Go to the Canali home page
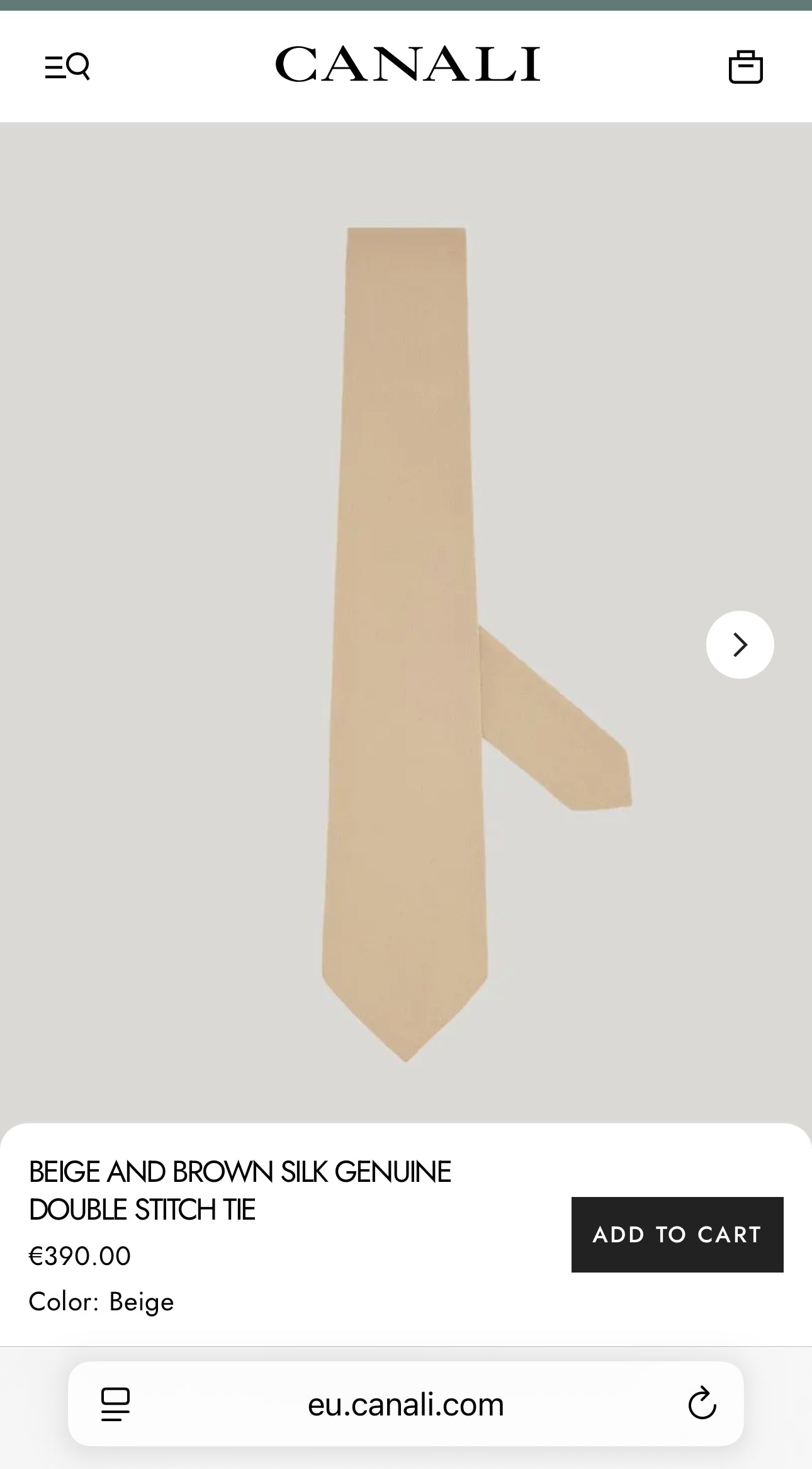The image size is (812, 1469). tap(407, 64)
